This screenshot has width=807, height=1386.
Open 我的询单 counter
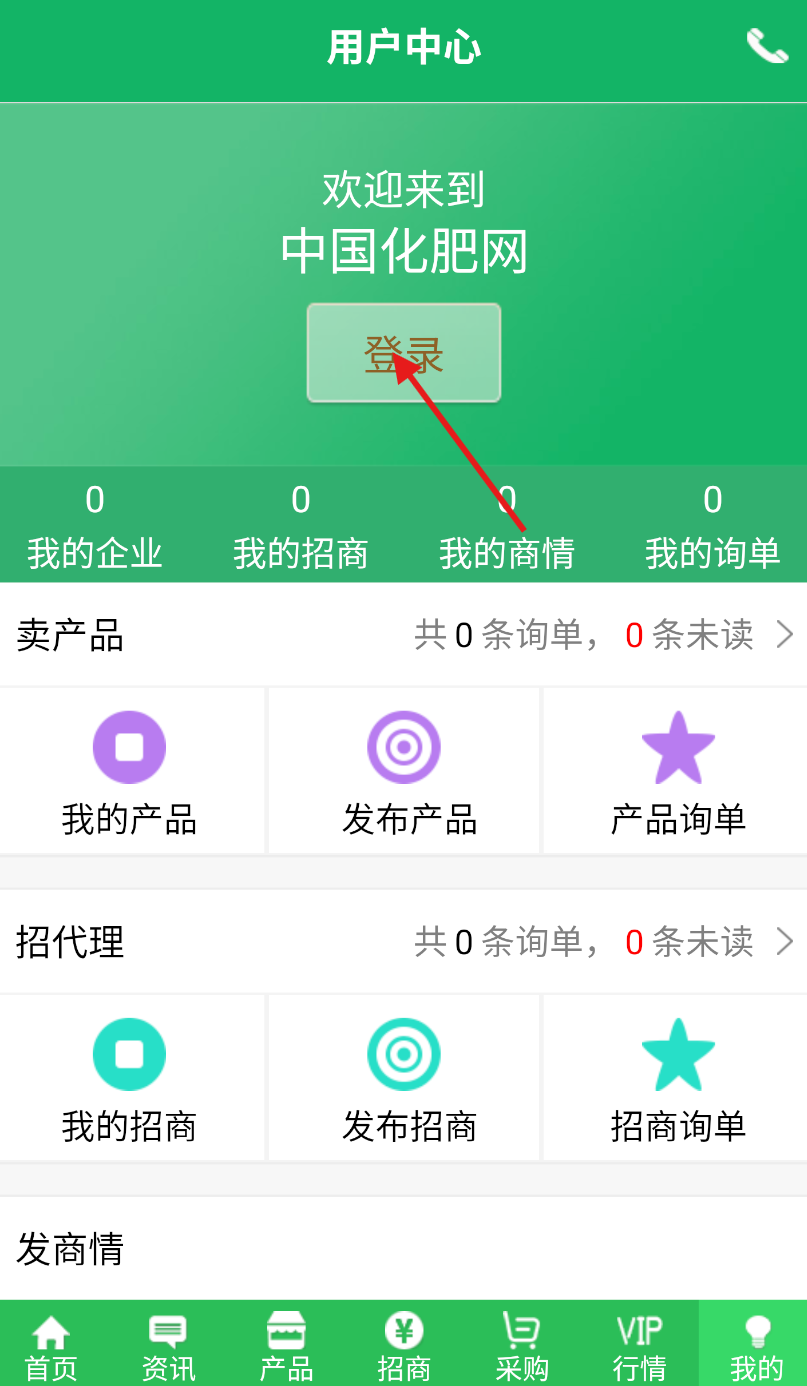(713, 525)
